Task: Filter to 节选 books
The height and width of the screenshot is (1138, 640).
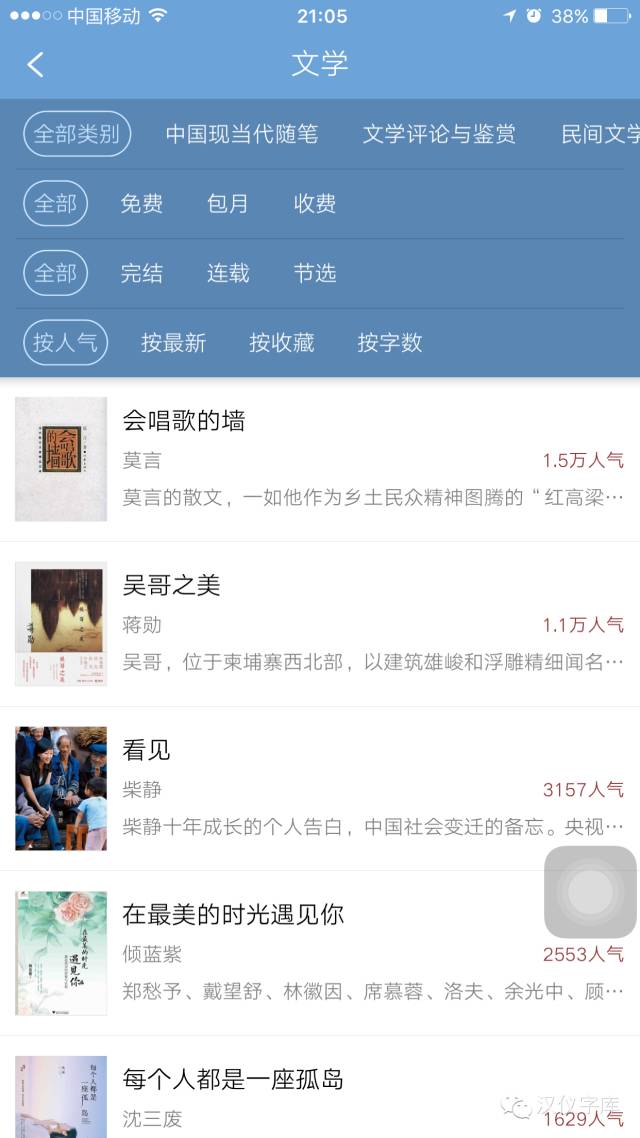Action: pos(315,273)
